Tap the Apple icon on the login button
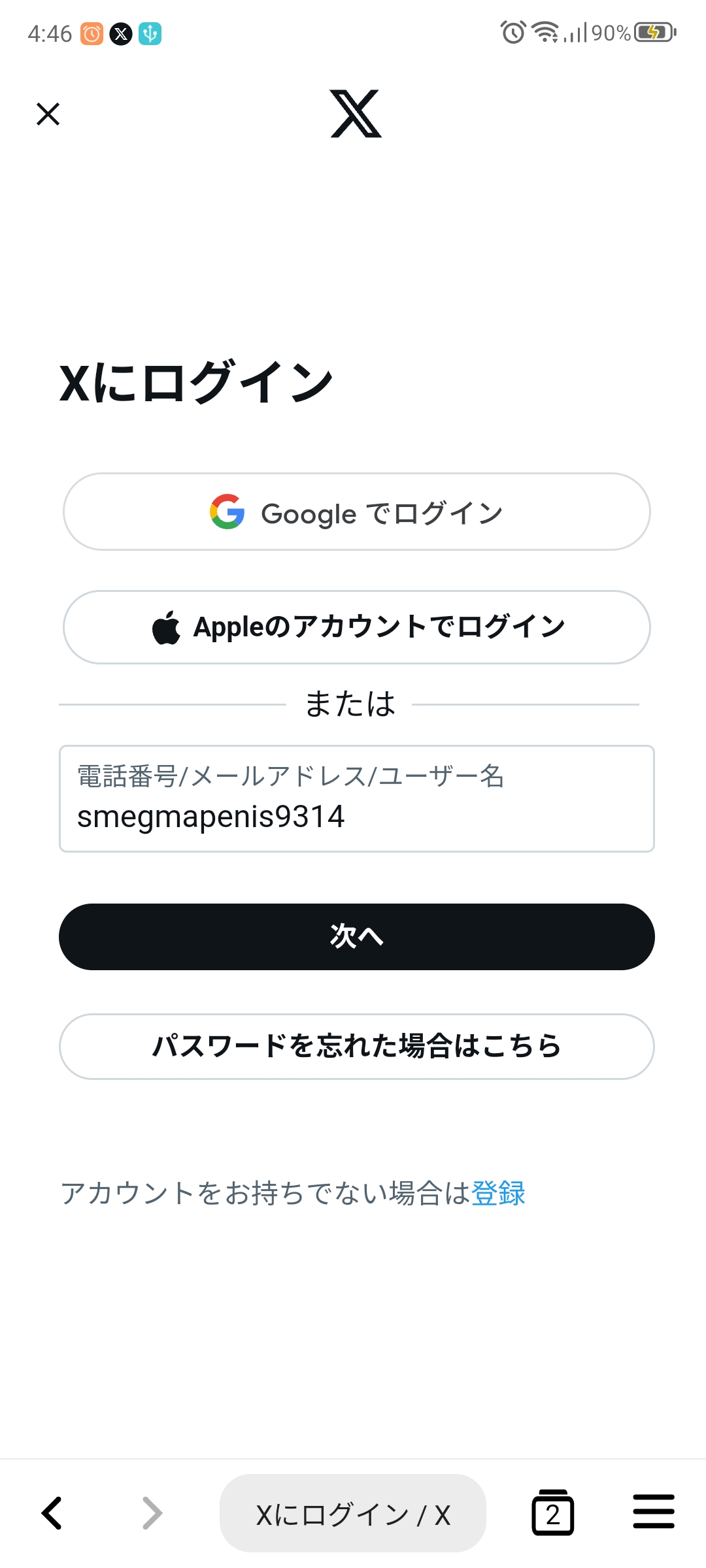 [166, 626]
